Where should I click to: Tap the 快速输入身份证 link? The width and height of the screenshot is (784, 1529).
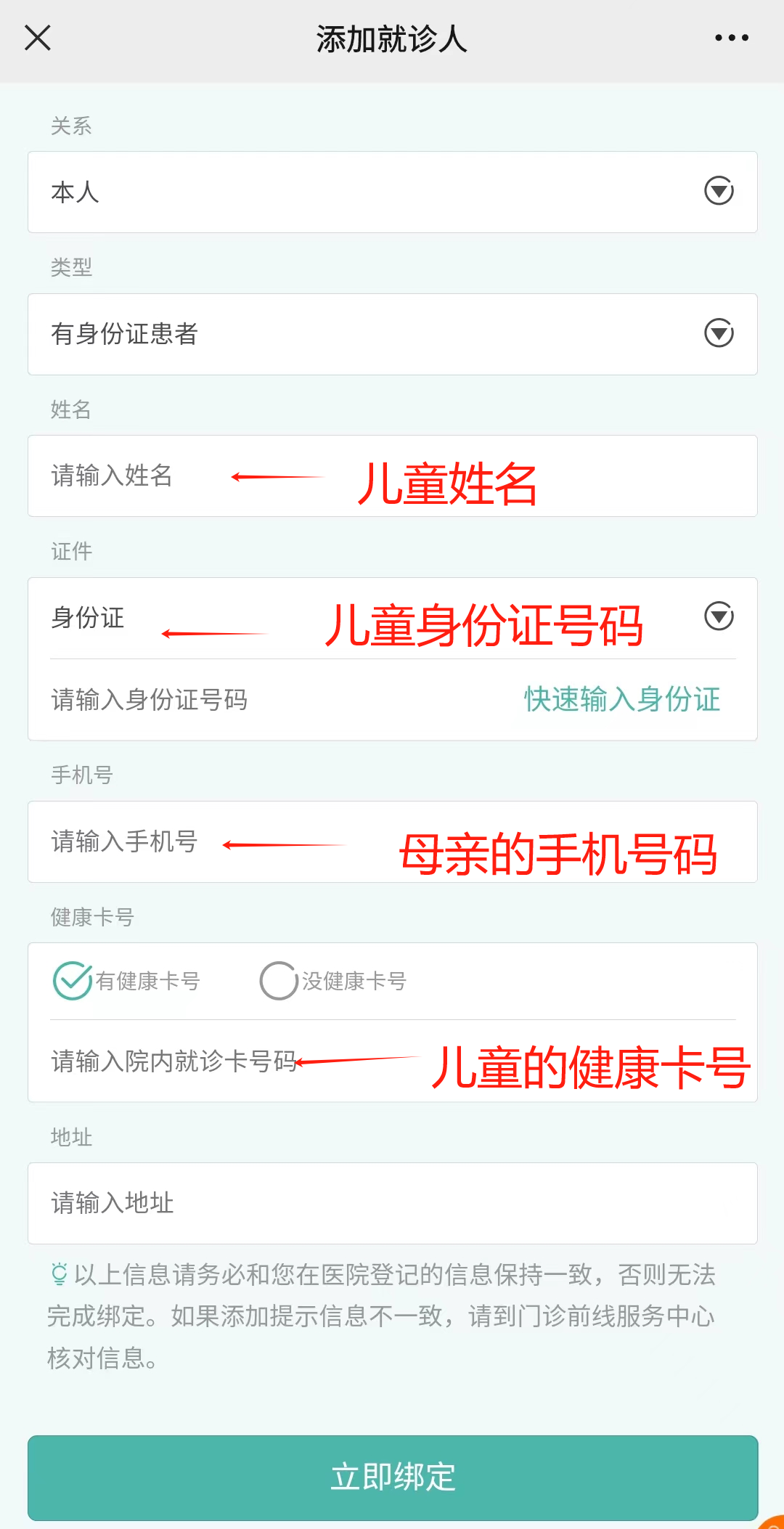pos(622,700)
